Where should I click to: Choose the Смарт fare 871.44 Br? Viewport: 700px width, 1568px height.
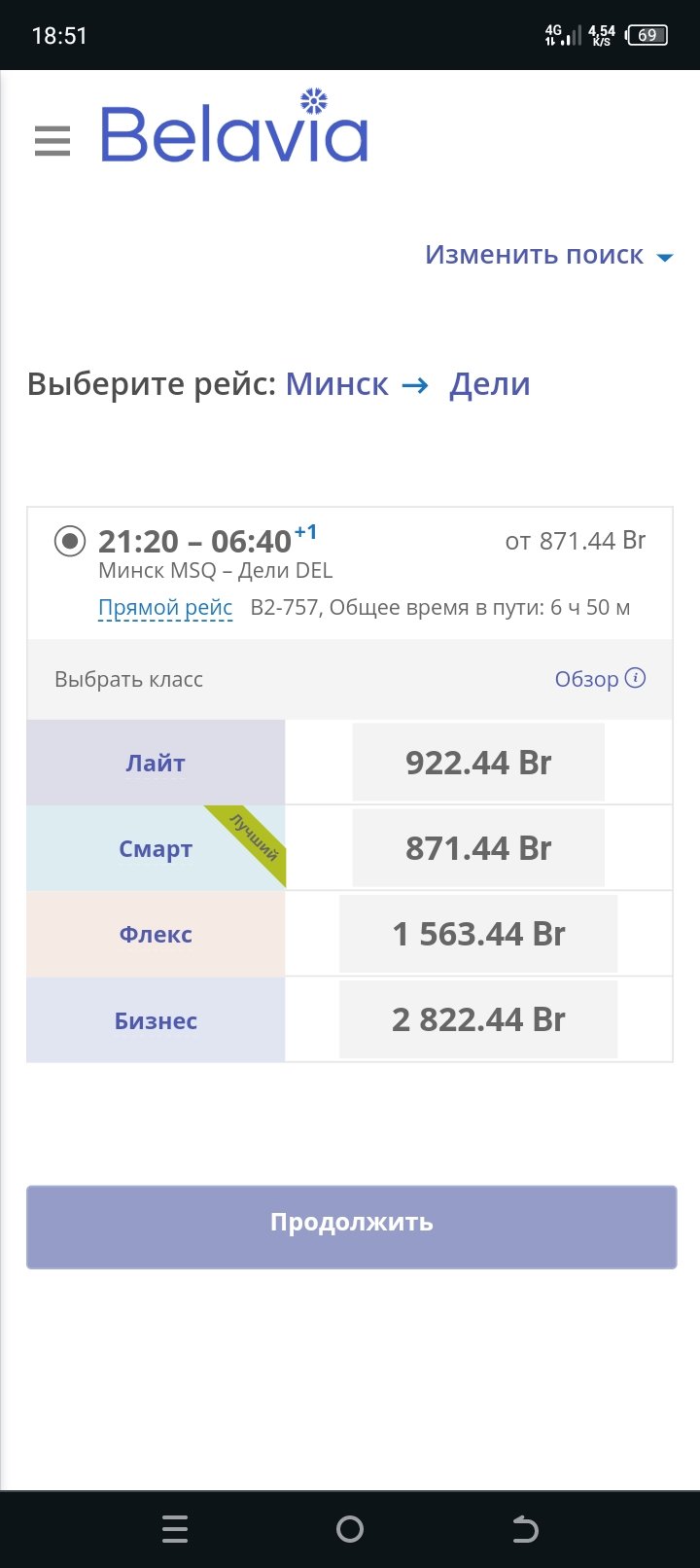click(478, 848)
